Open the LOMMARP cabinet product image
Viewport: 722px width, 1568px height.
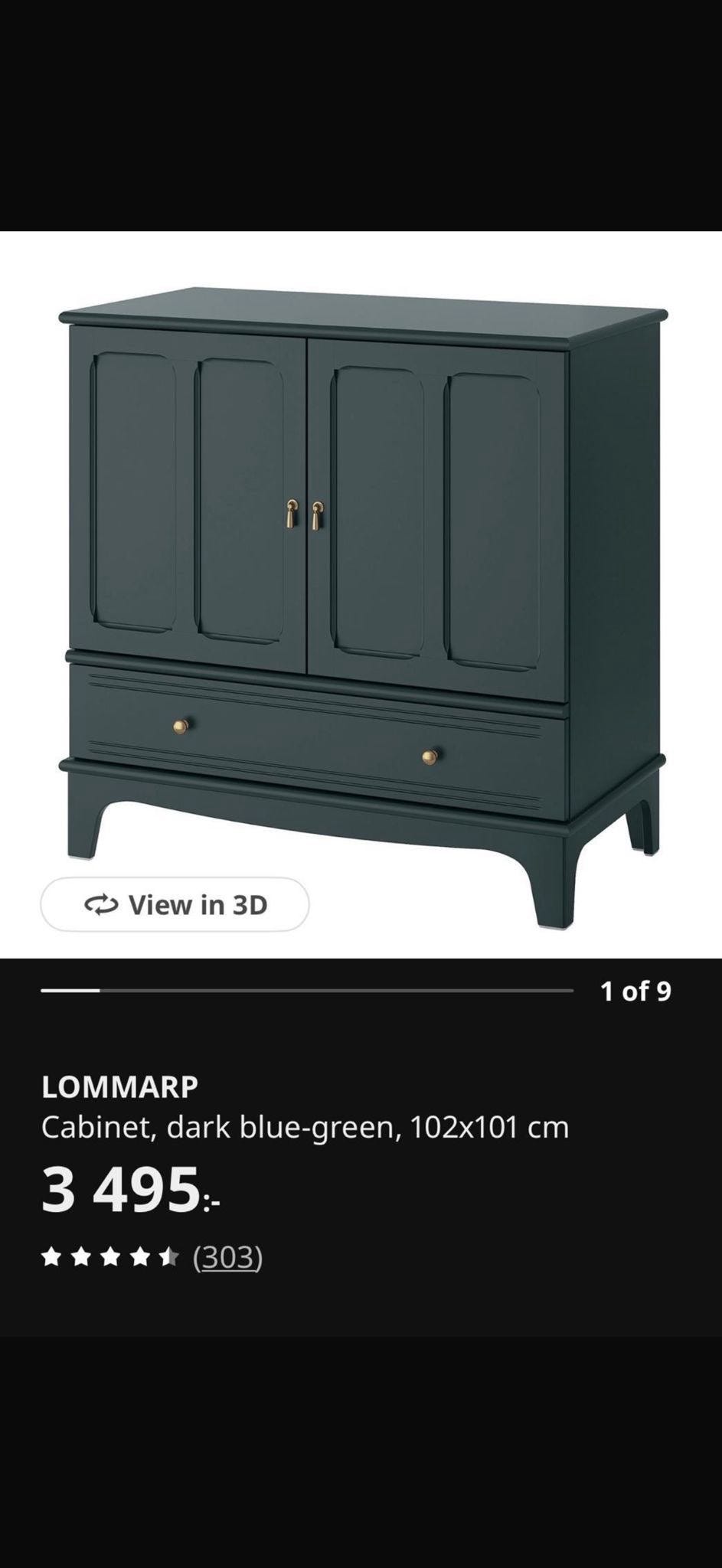(361, 582)
